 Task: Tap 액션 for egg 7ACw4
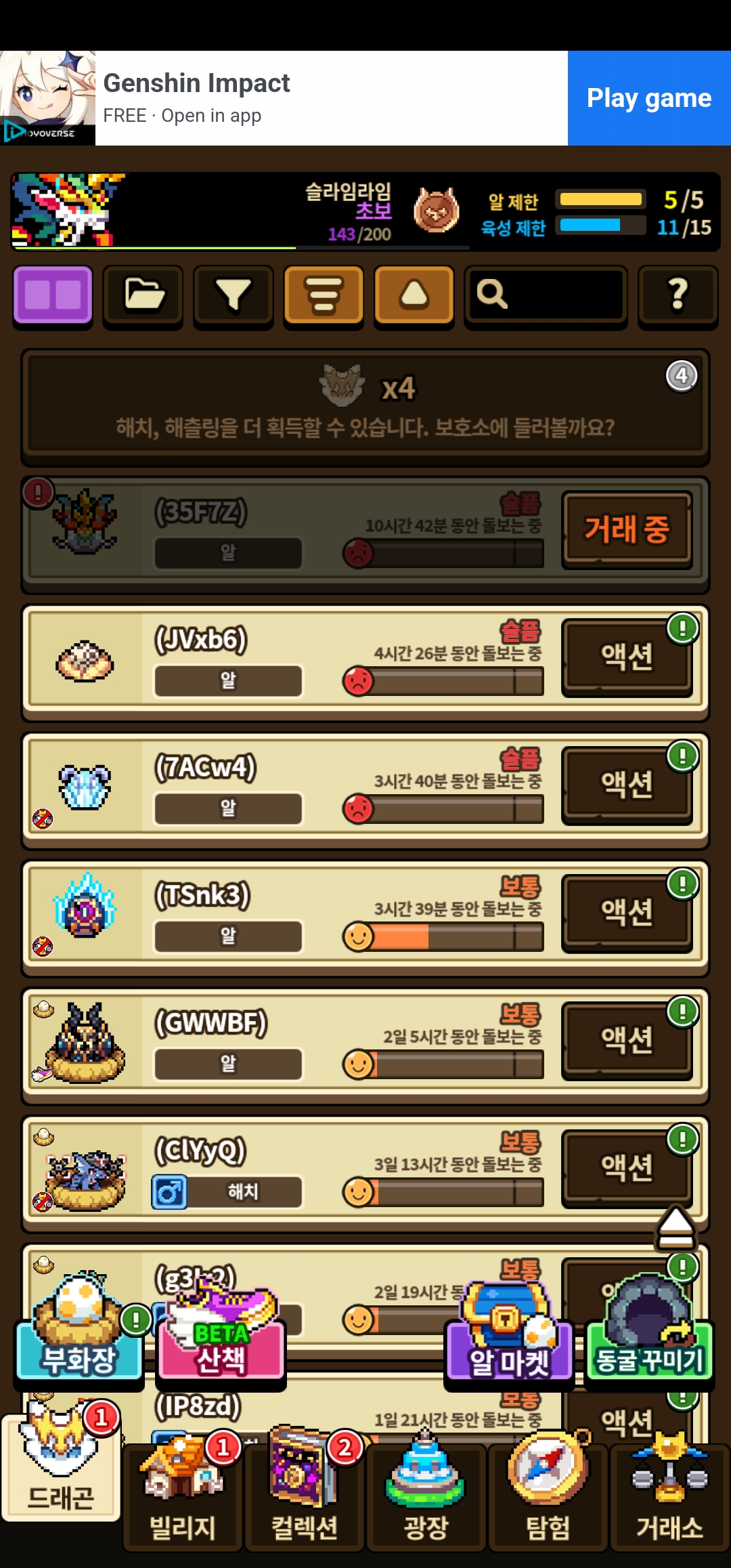click(627, 785)
